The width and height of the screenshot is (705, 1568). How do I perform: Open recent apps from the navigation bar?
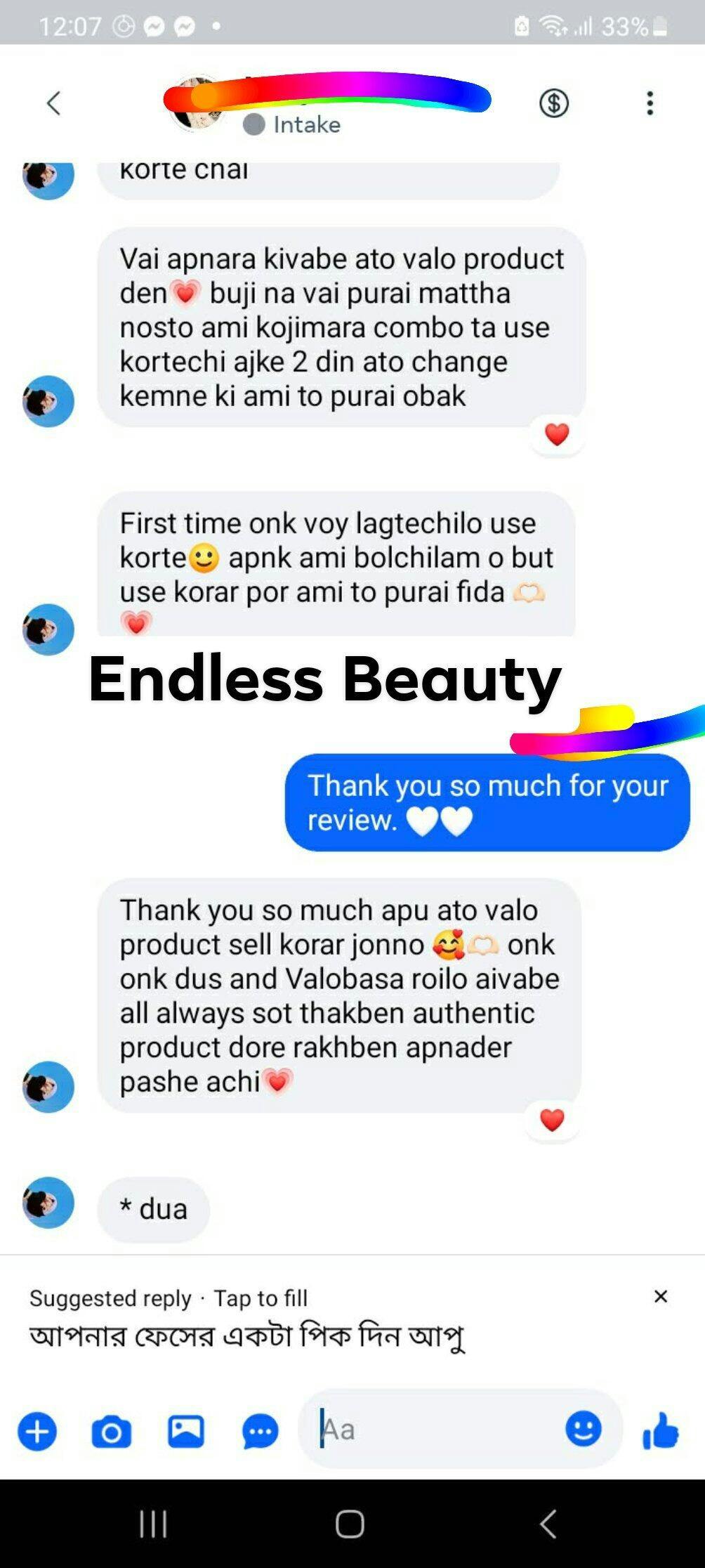tap(152, 1524)
